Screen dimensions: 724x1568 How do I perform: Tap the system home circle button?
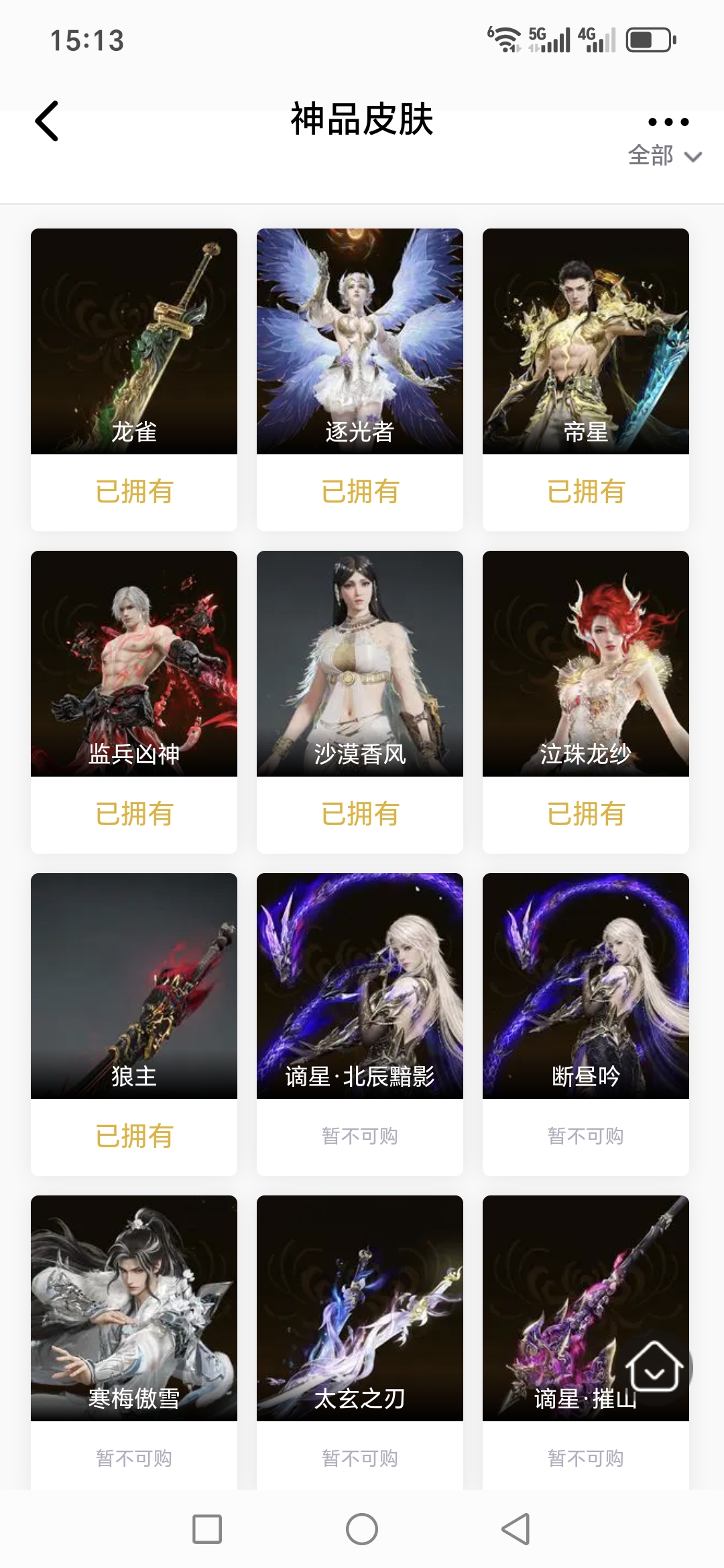click(x=362, y=1529)
